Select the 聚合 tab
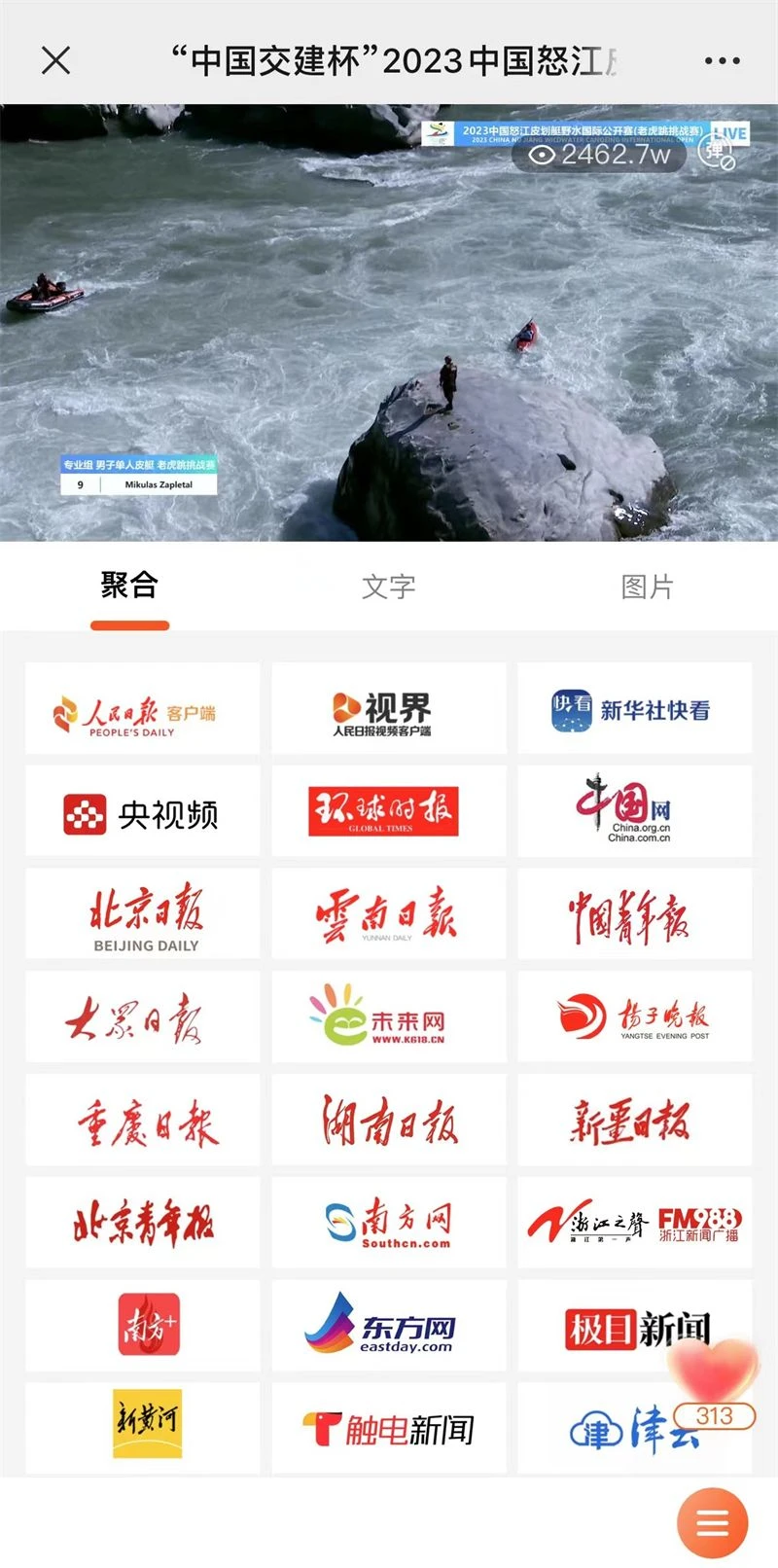This screenshot has height=1568, width=778. tap(129, 587)
